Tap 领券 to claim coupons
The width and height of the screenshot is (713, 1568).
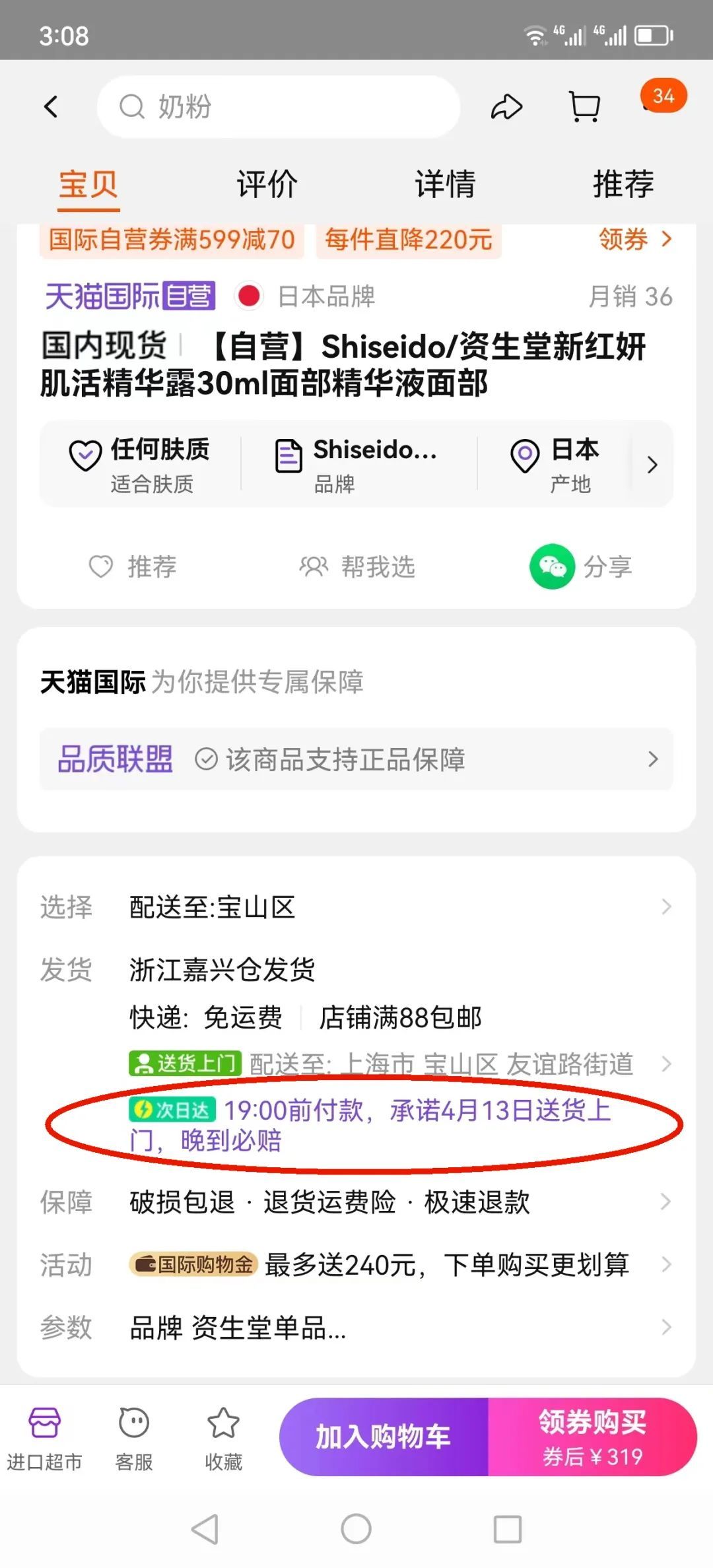635,239
